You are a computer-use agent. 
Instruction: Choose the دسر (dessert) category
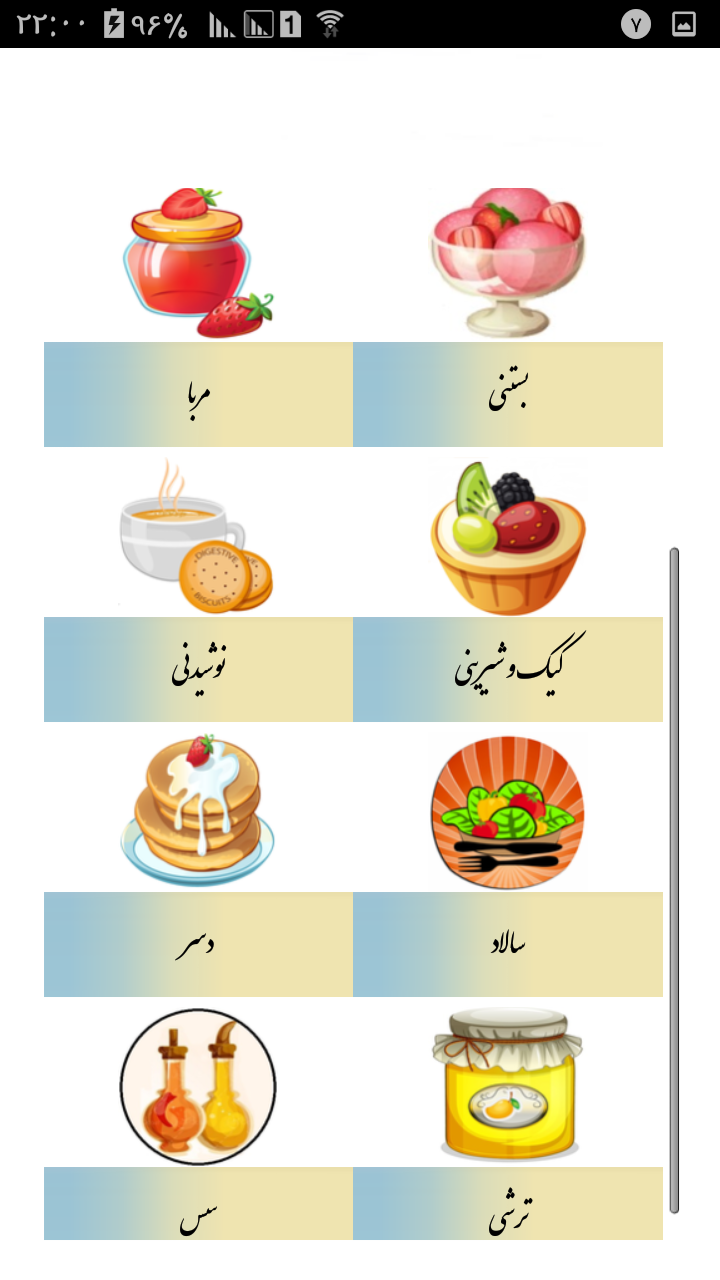click(198, 944)
